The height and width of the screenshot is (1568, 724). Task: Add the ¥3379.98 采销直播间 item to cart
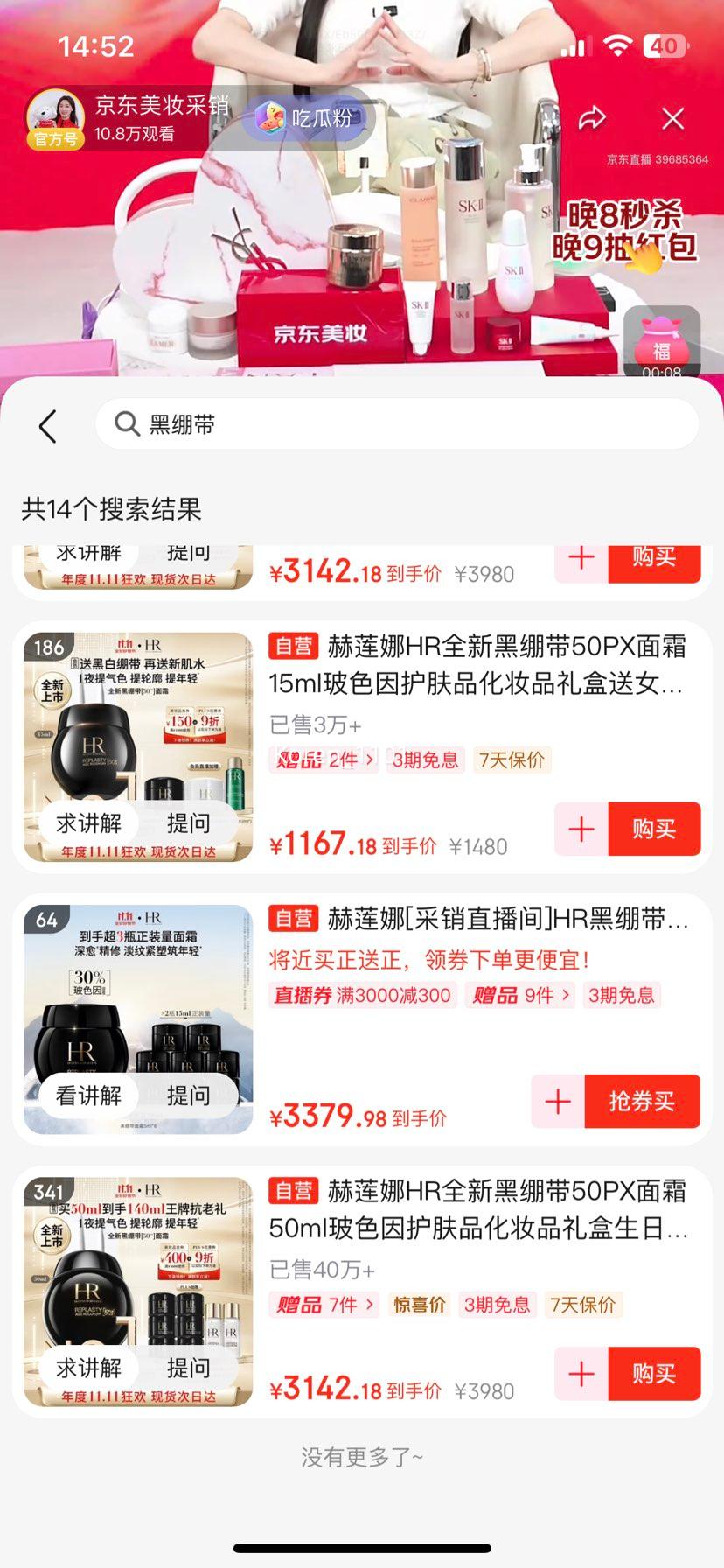[558, 1101]
